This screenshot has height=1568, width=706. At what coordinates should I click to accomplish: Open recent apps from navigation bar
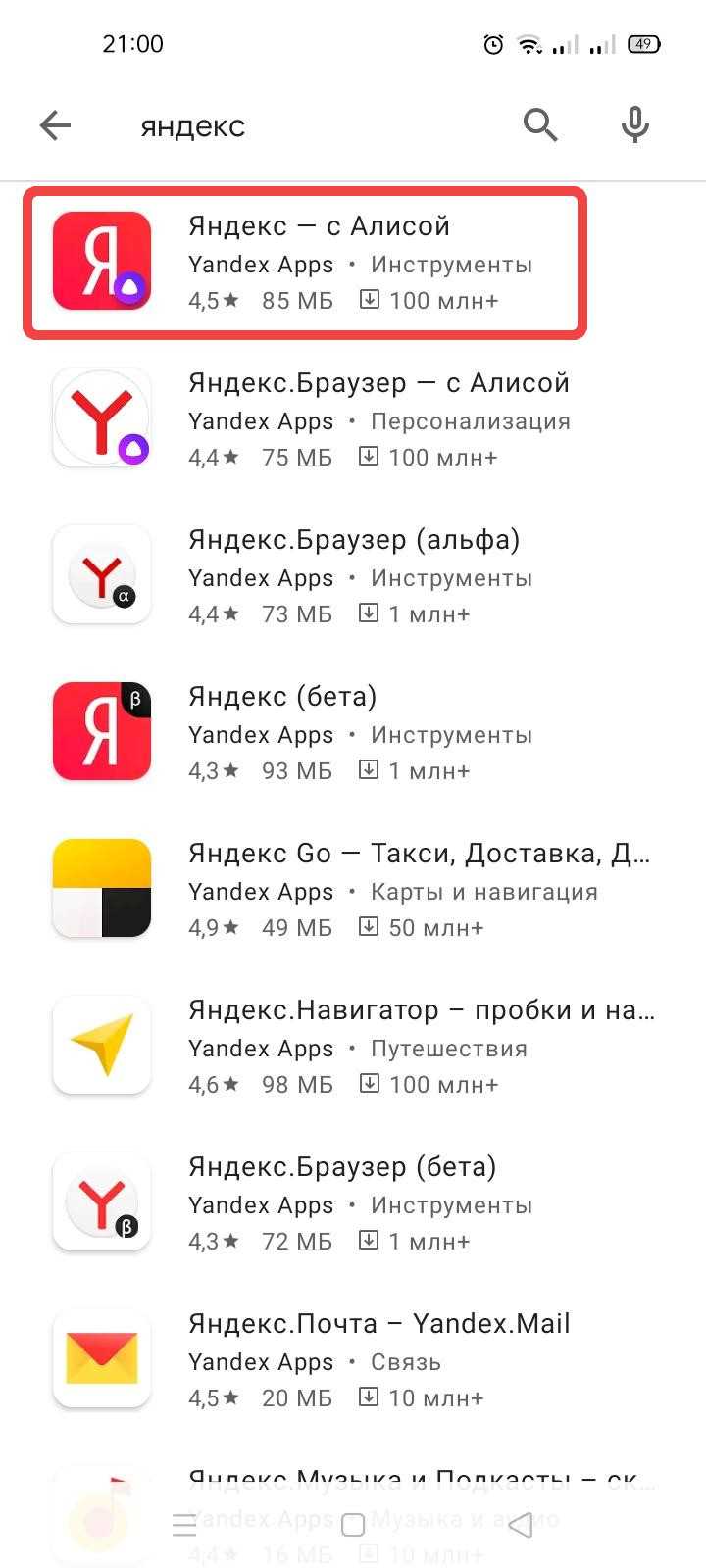[184, 1525]
